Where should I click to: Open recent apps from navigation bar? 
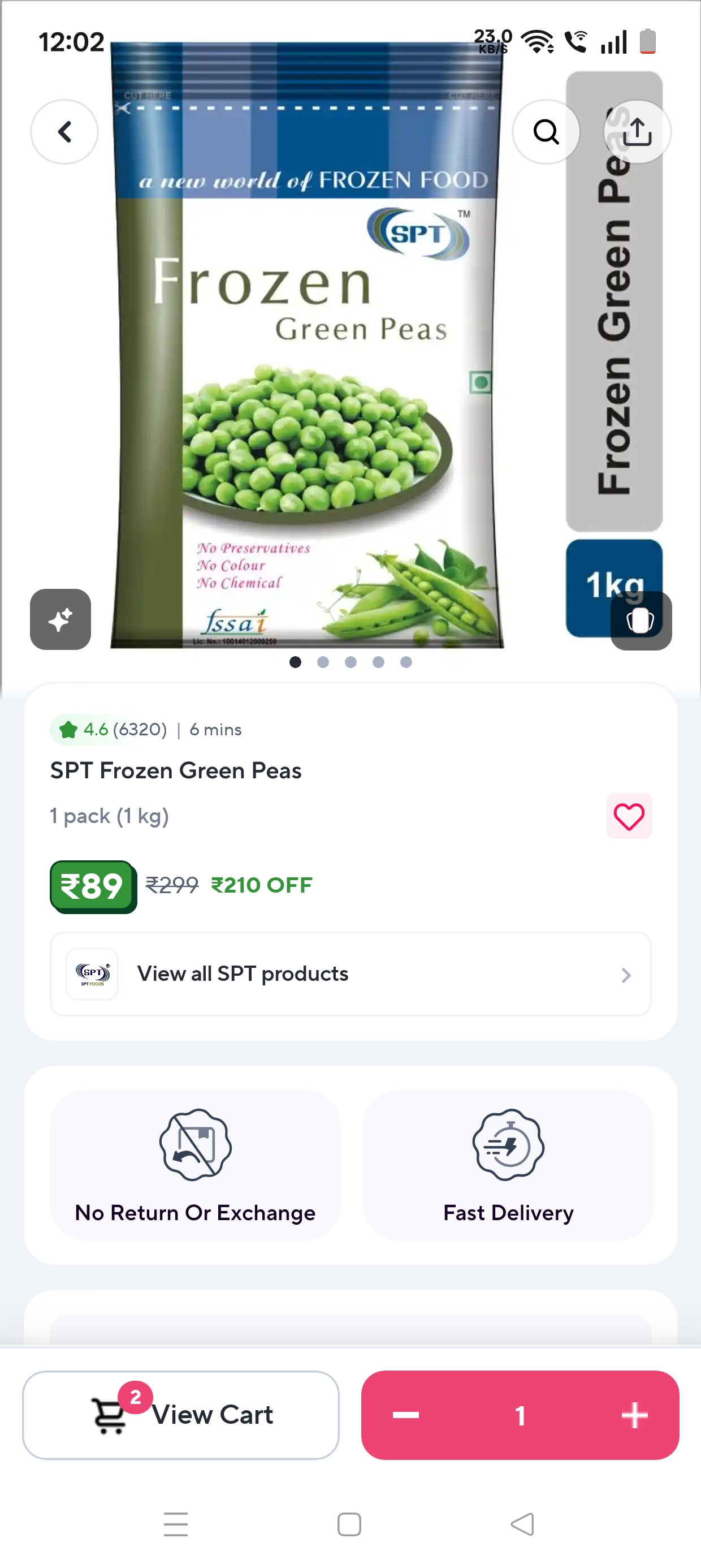coord(176,1524)
